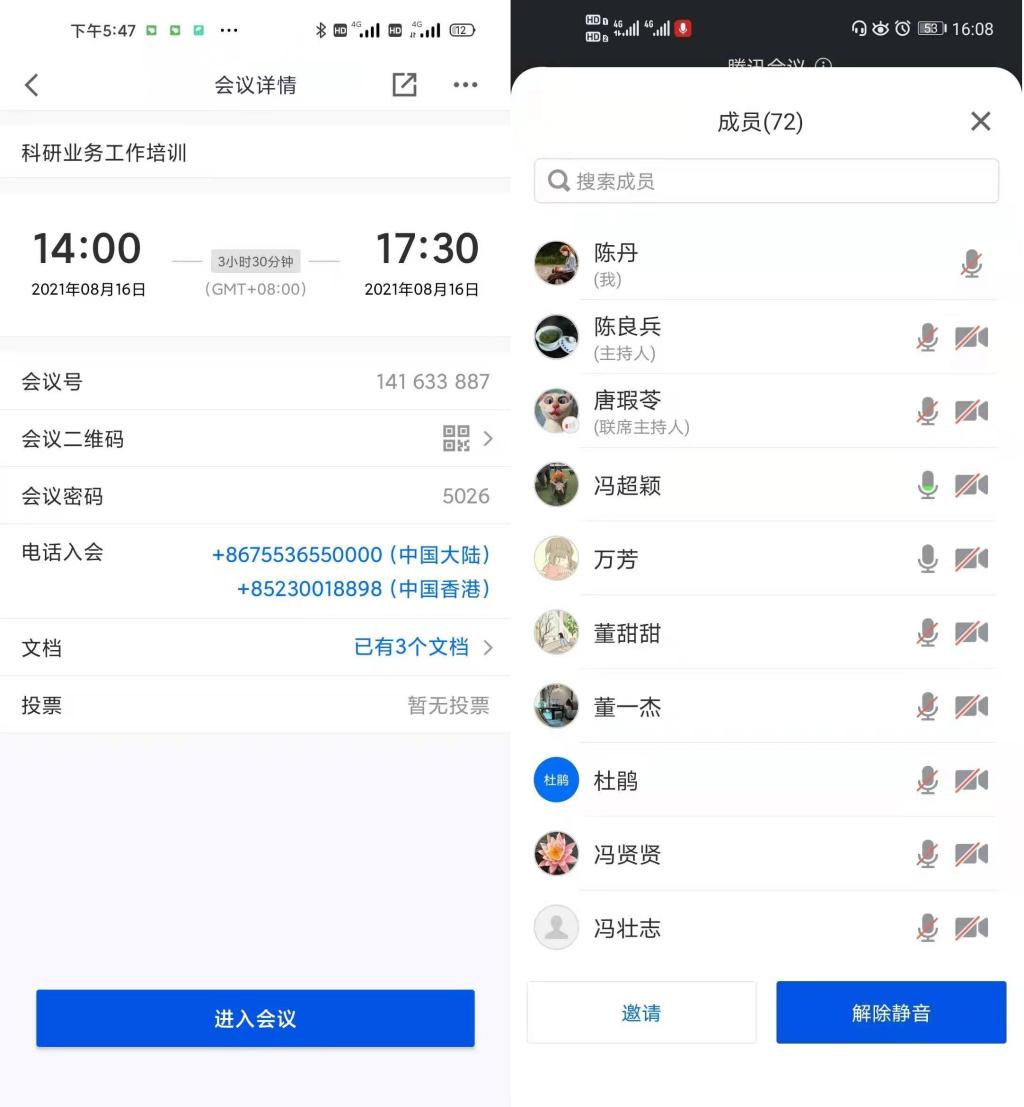The height and width of the screenshot is (1107, 1024).
Task: Tap the camera icon beside 万芳
Action: (971, 559)
